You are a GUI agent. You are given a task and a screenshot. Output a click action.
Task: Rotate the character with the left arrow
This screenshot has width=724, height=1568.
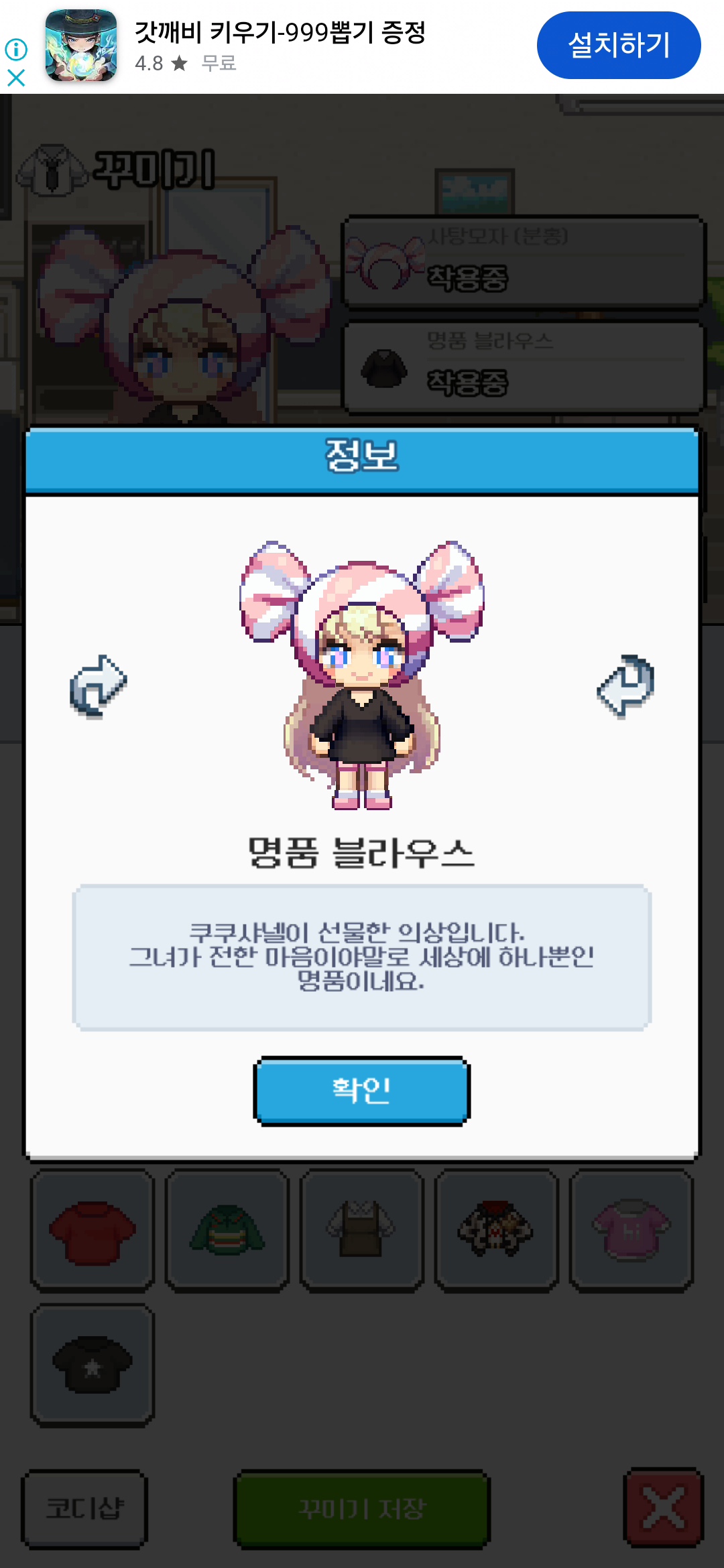click(98, 686)
